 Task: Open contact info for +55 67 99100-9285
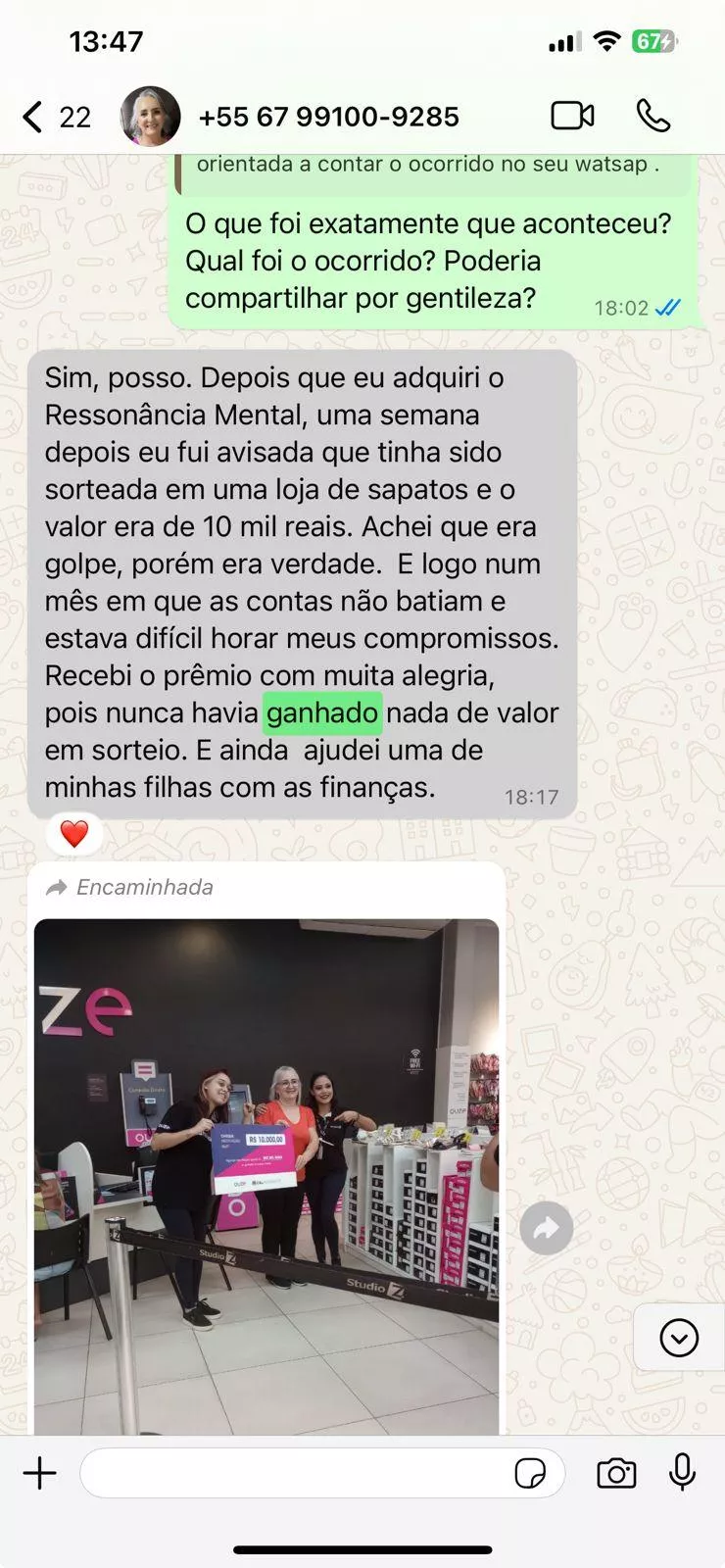tap(328, 118)
